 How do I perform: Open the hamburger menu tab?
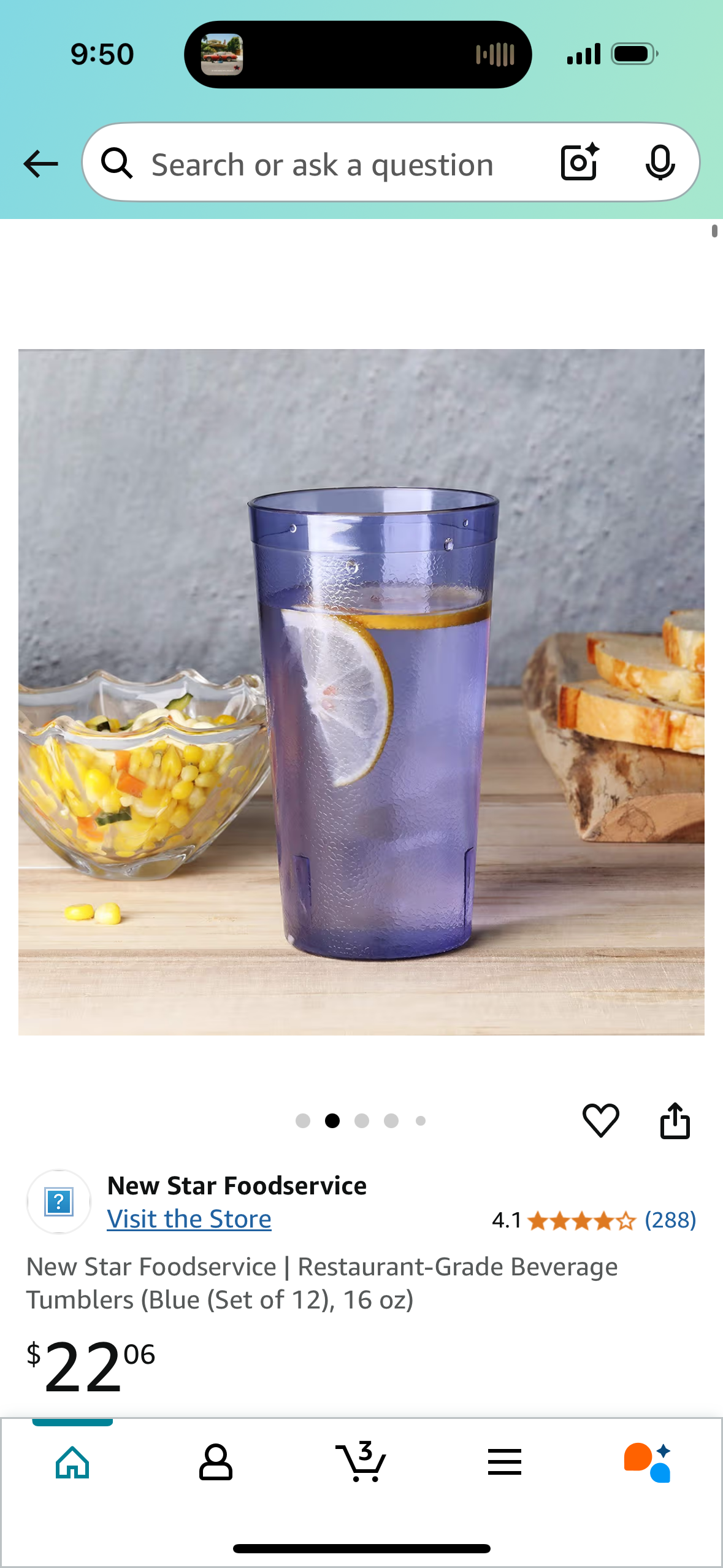504,1462
